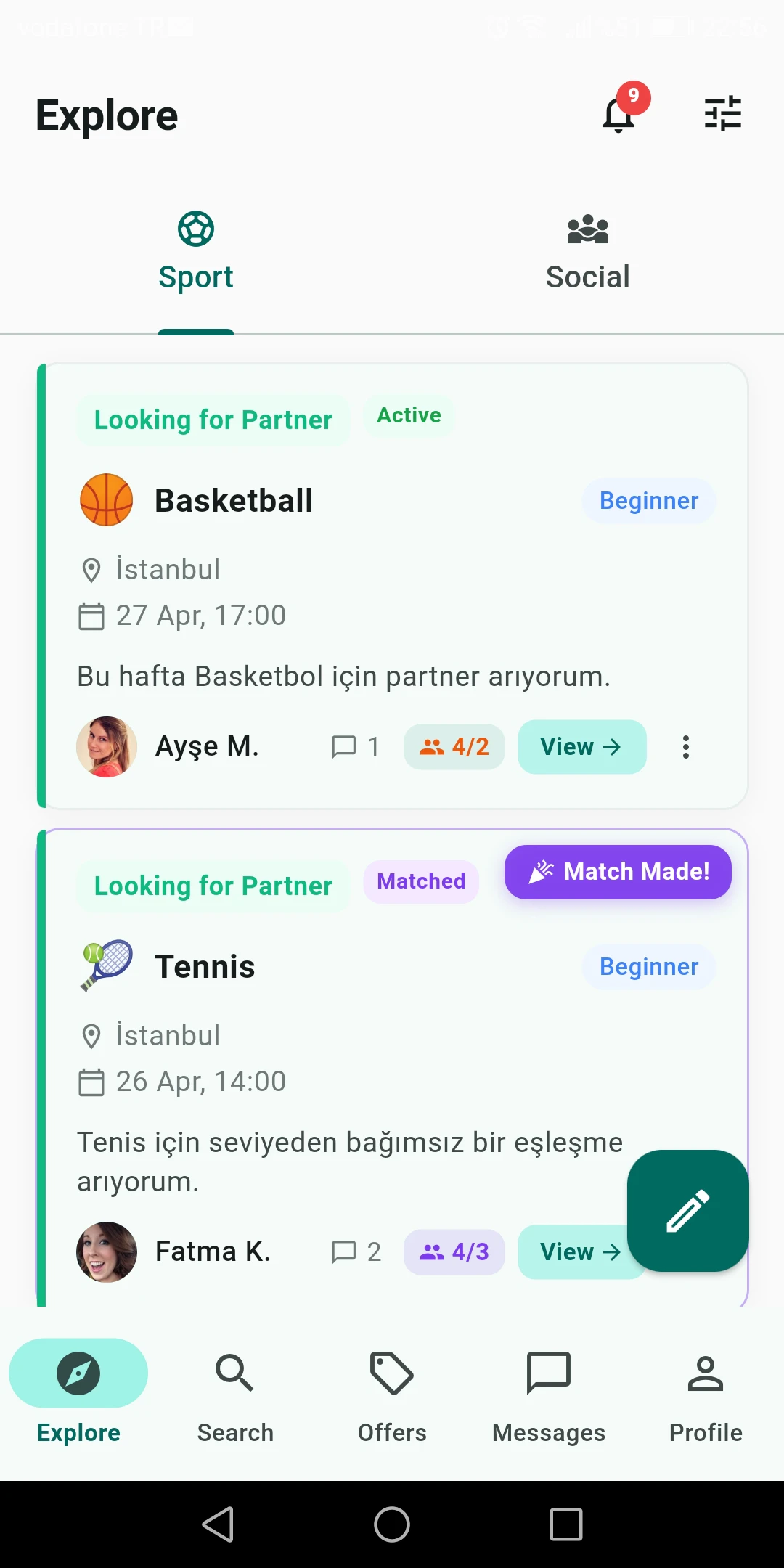Open the filter settings icon
784x1568 pixels.
(722, 114)
